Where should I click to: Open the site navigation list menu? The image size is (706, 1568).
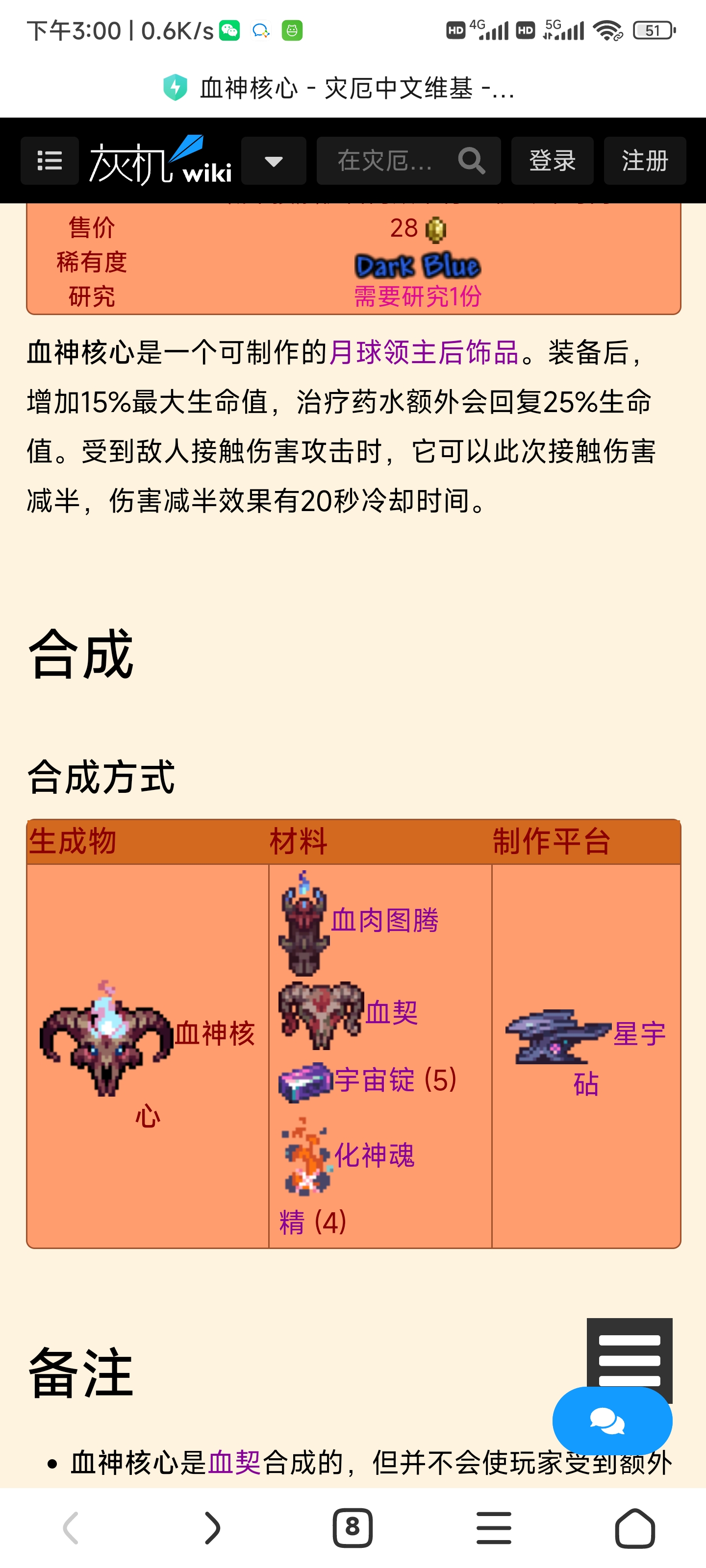[x=50, y=161]
